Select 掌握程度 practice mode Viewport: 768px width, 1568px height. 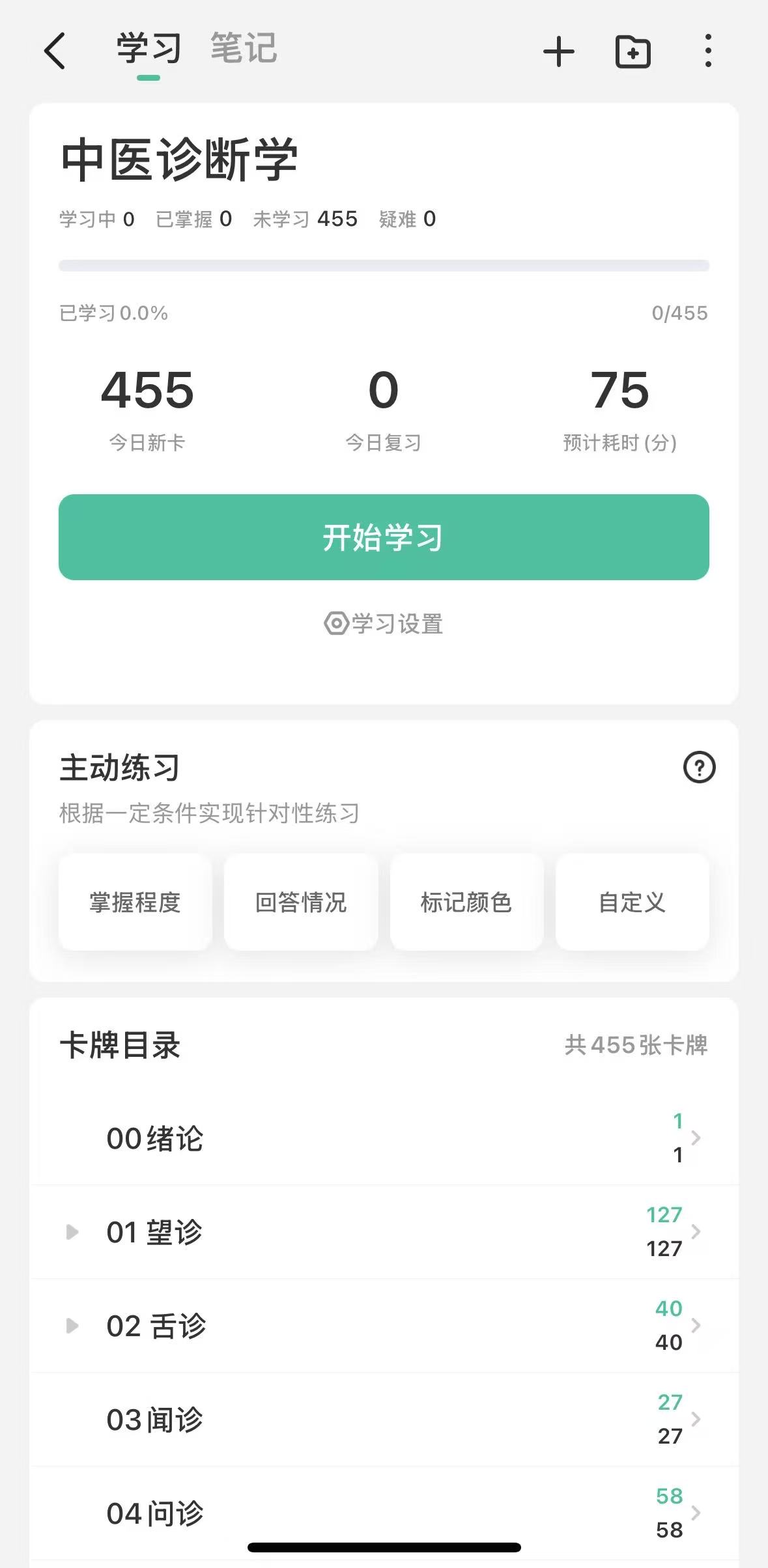tap(135, 903)
